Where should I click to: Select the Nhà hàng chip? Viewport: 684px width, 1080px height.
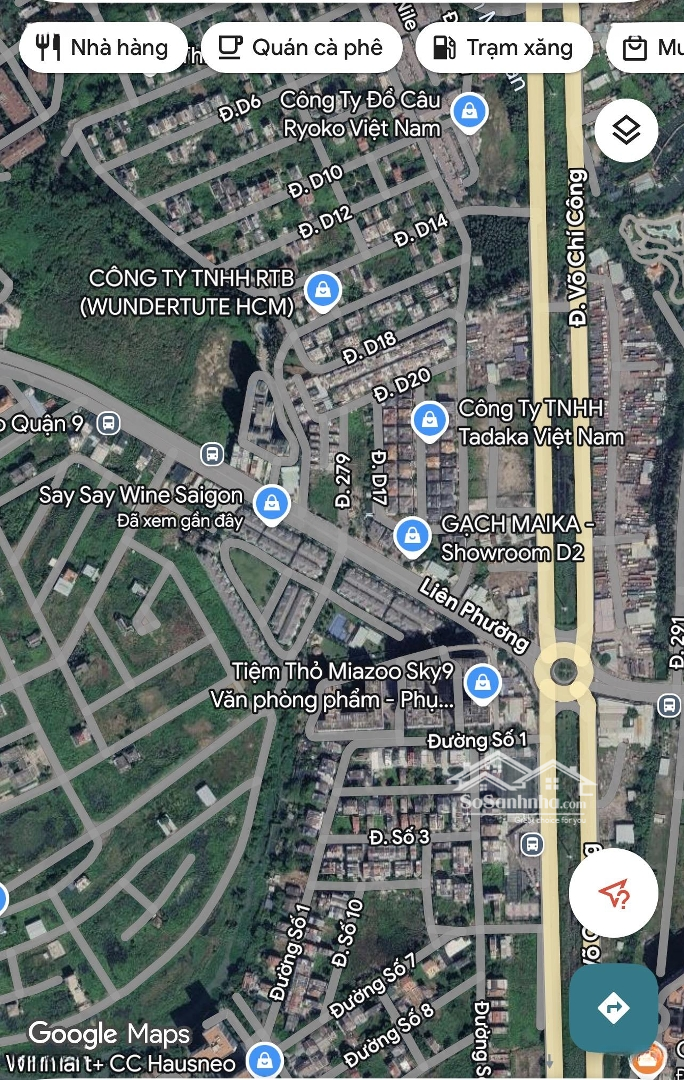[x=103, y=47]
